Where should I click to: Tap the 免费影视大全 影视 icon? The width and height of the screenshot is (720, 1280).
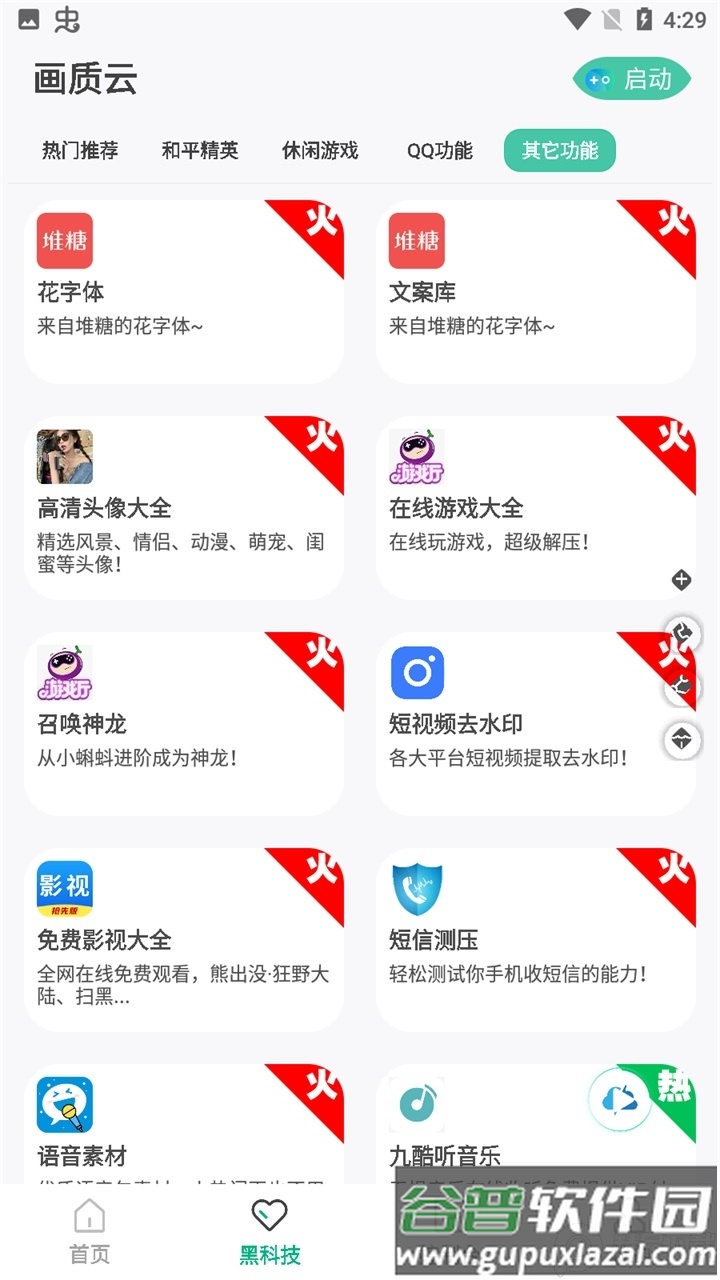point(64,888)
